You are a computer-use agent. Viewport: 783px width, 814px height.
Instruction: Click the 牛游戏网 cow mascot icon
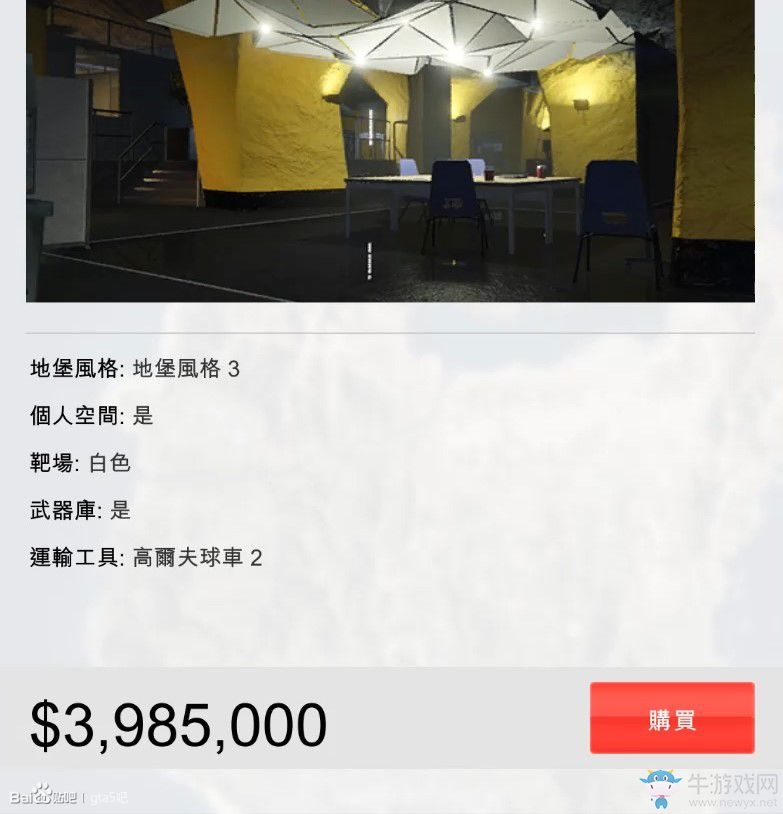(x=660, y=789)
